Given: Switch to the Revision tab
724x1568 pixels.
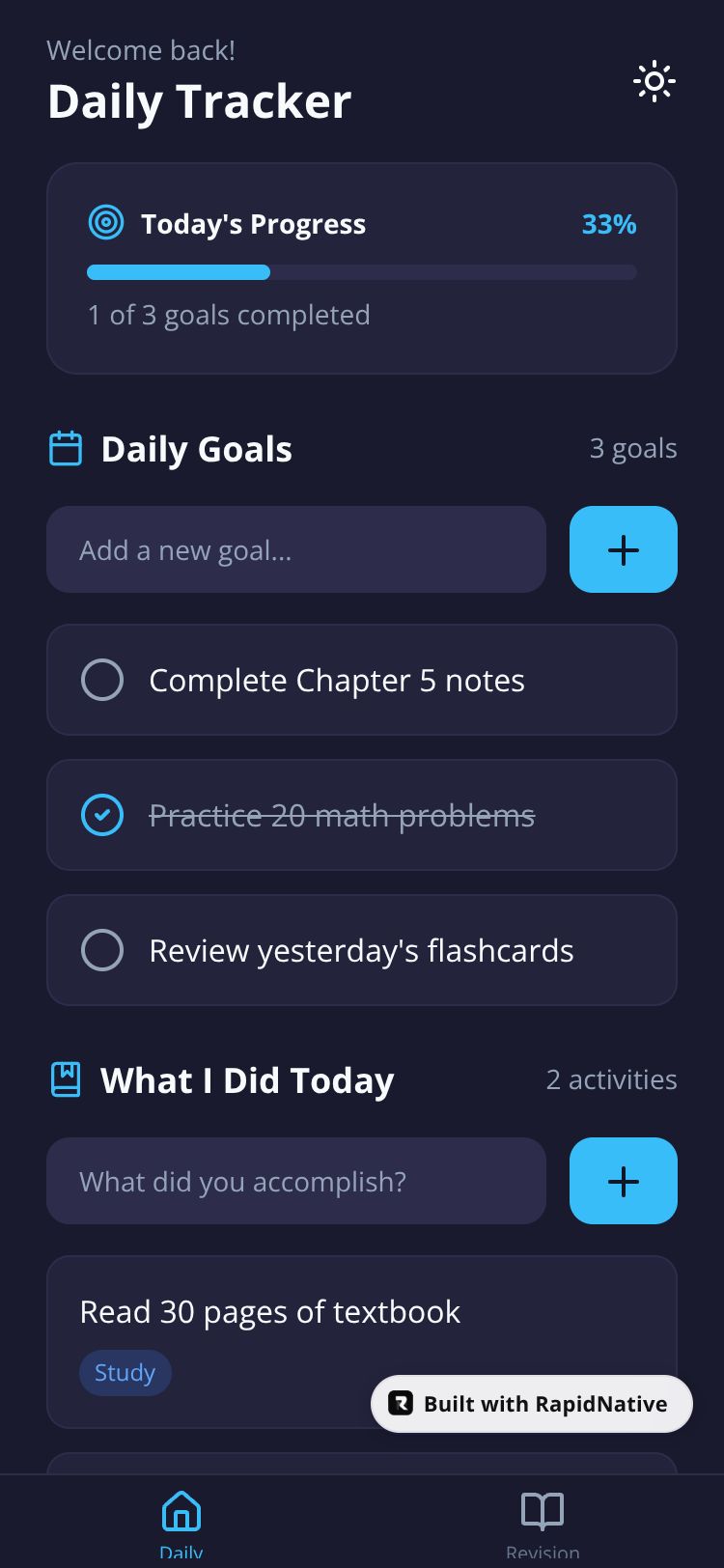Looking at the screenshot, I should coord(543,1521).
